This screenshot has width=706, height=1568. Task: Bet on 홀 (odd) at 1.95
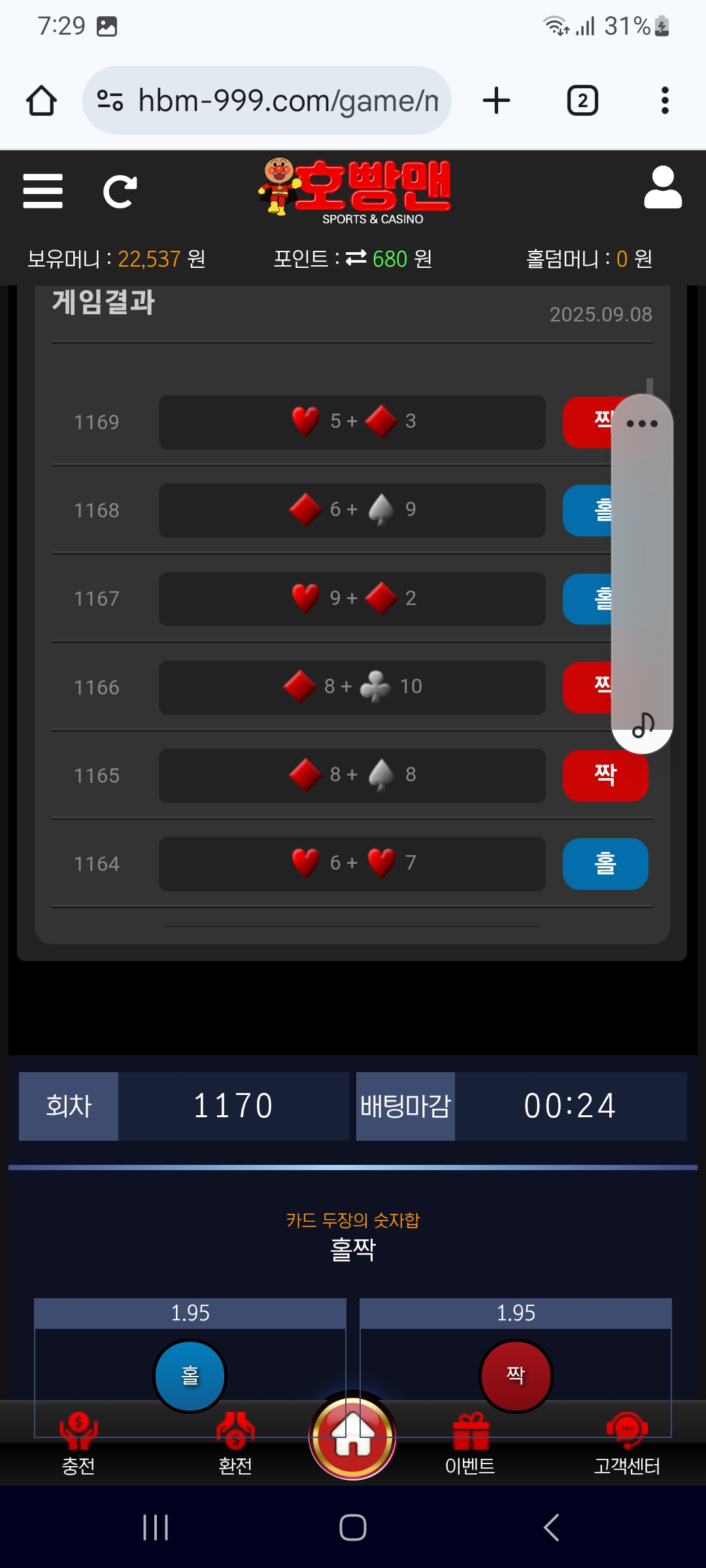[190, 1375]
